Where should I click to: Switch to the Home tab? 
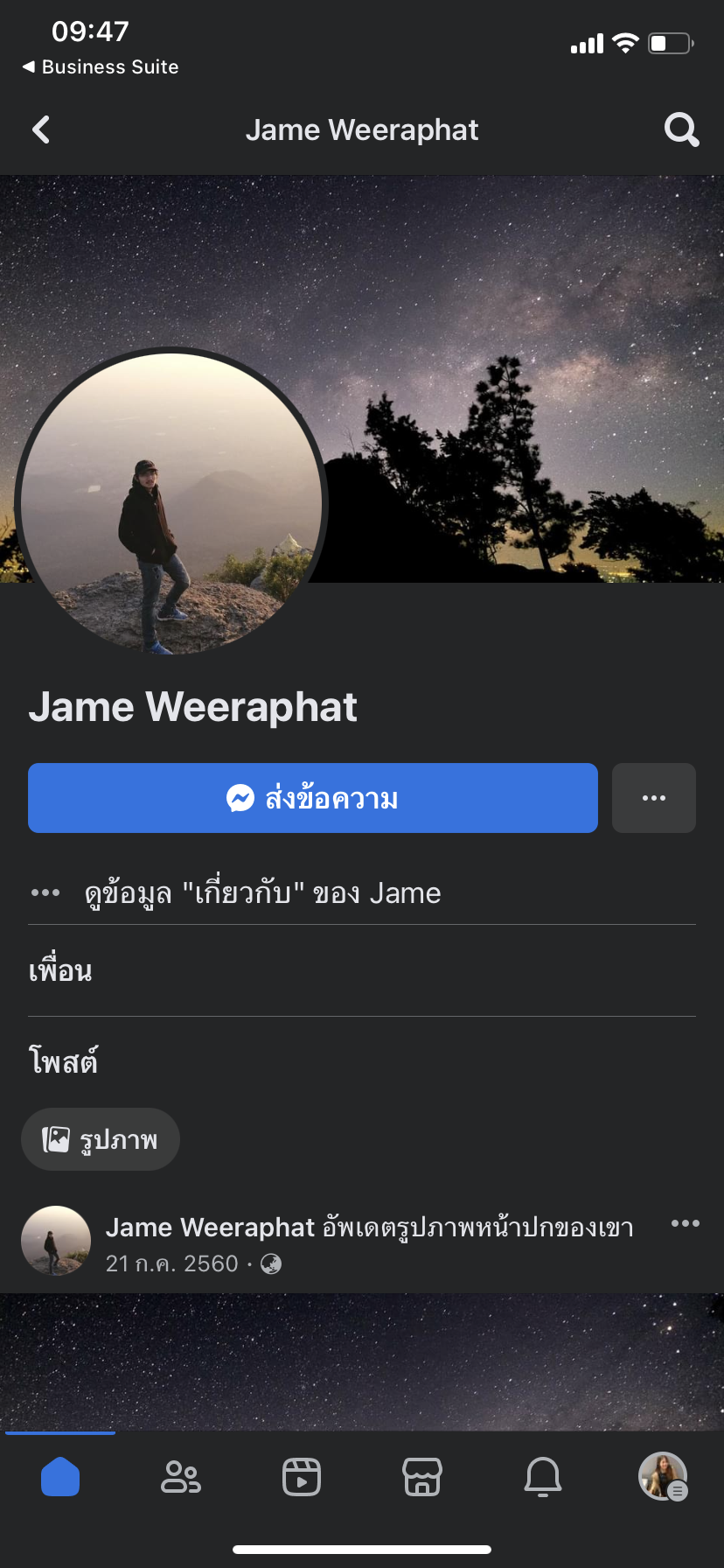(60, 1477)
